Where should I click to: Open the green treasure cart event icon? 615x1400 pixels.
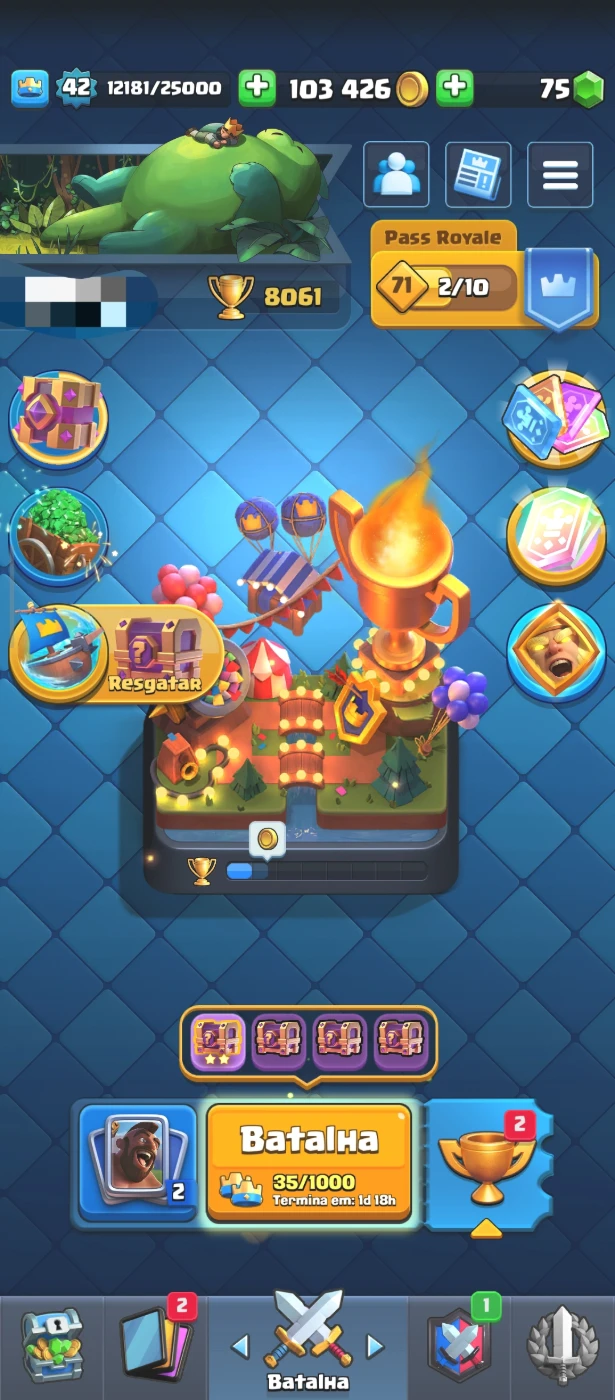point(58,537)
